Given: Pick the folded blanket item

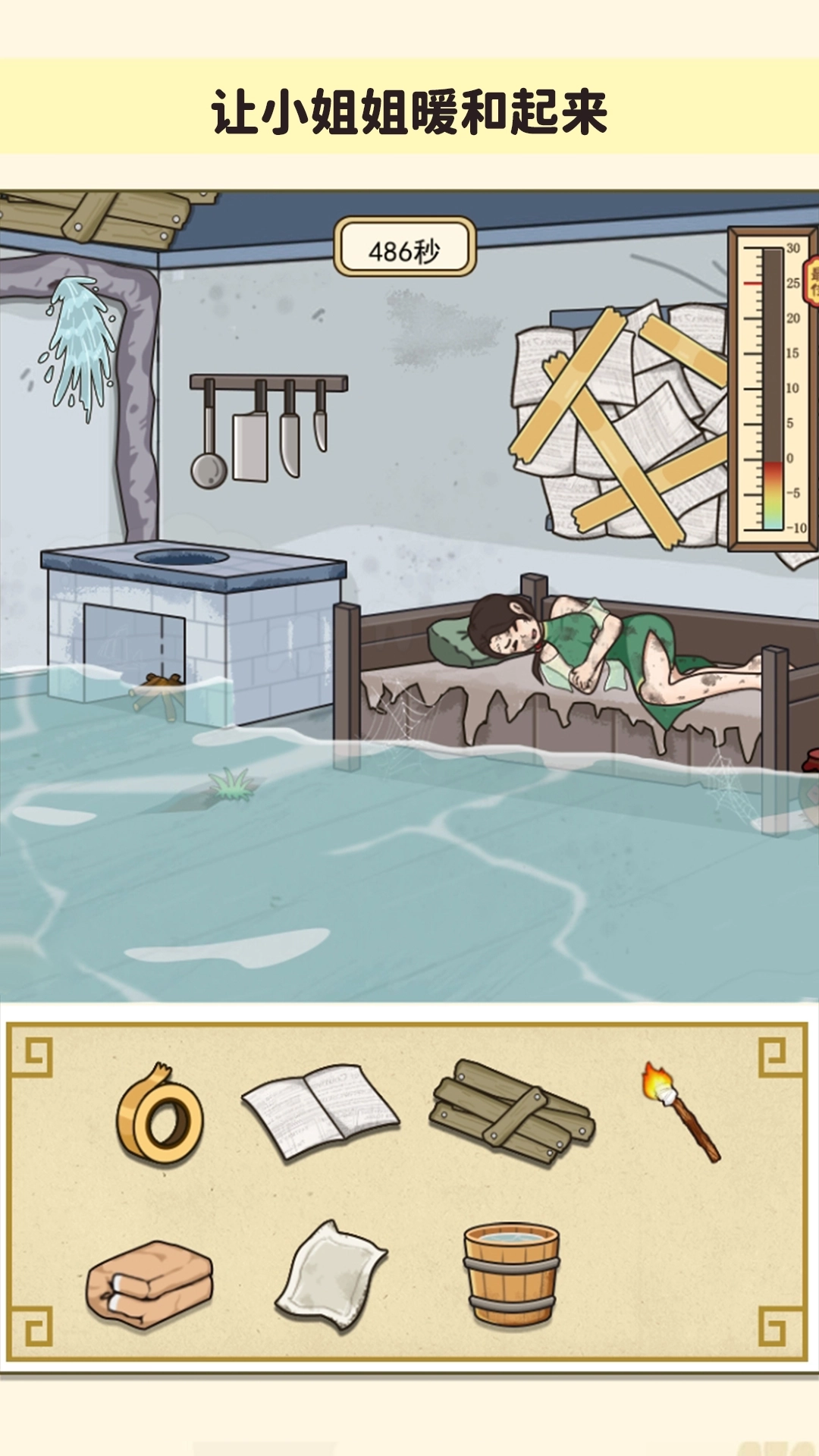Looking at the screenshot, I should point(149,1284).
